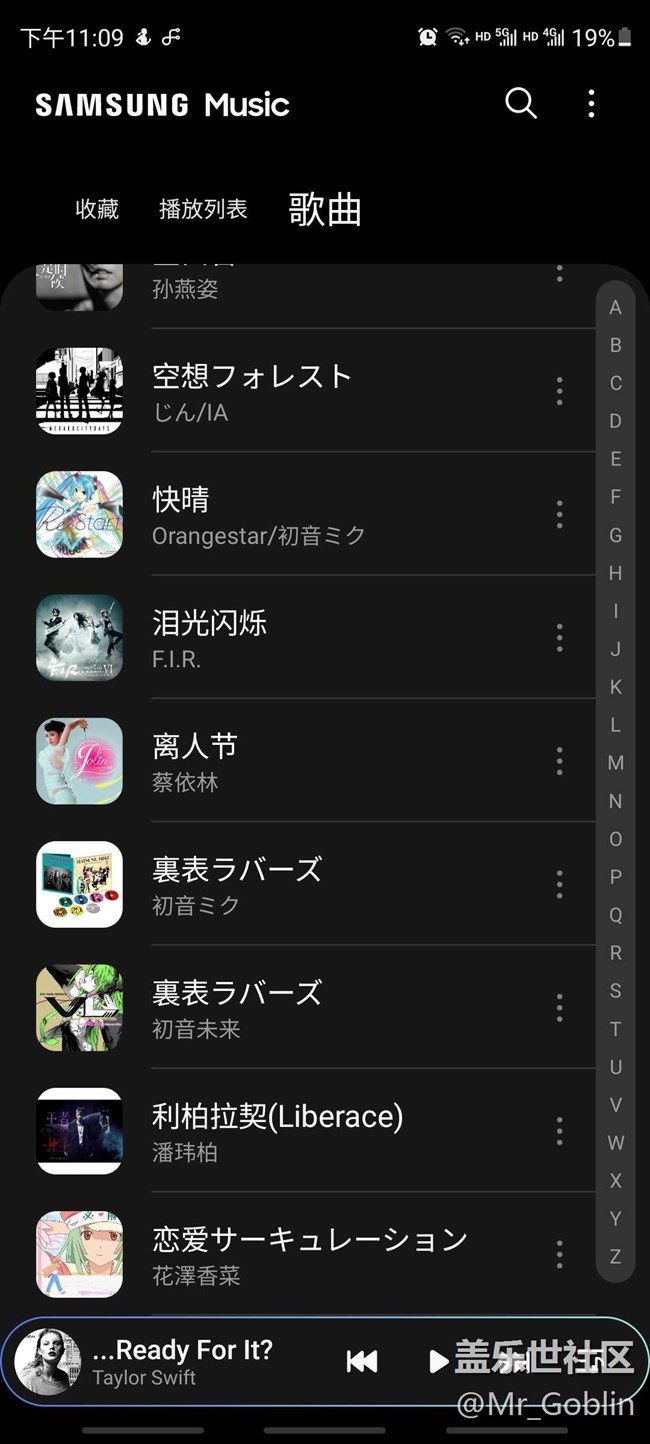650x1444 pixels.
Task: Open more options for 利柏拉契(Liberace)
Action: (x=559, y=1131)
